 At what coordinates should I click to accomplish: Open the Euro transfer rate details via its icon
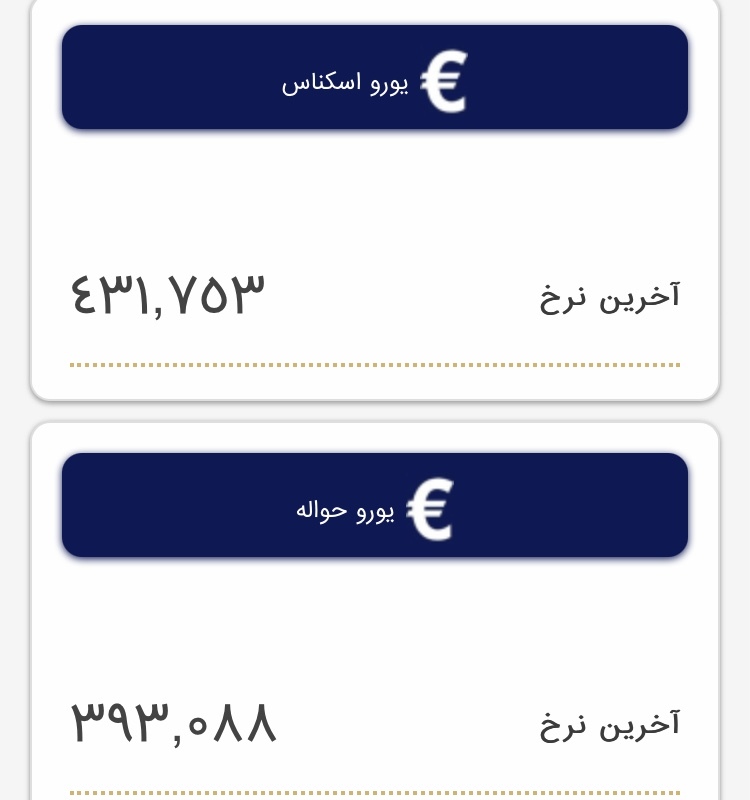coord(430,507)
